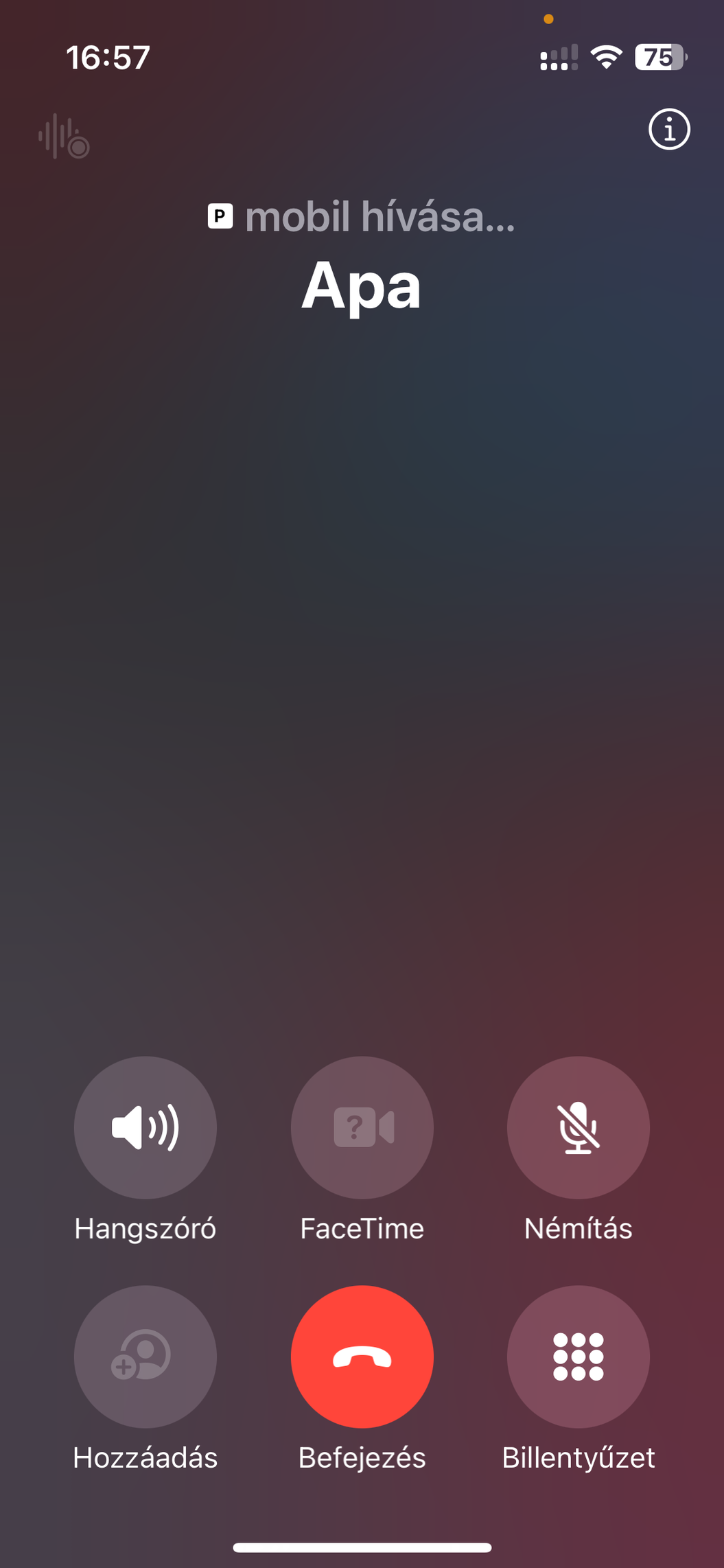
Task: Tap the FaceTime video button
Action: (x=362, y=1127)
